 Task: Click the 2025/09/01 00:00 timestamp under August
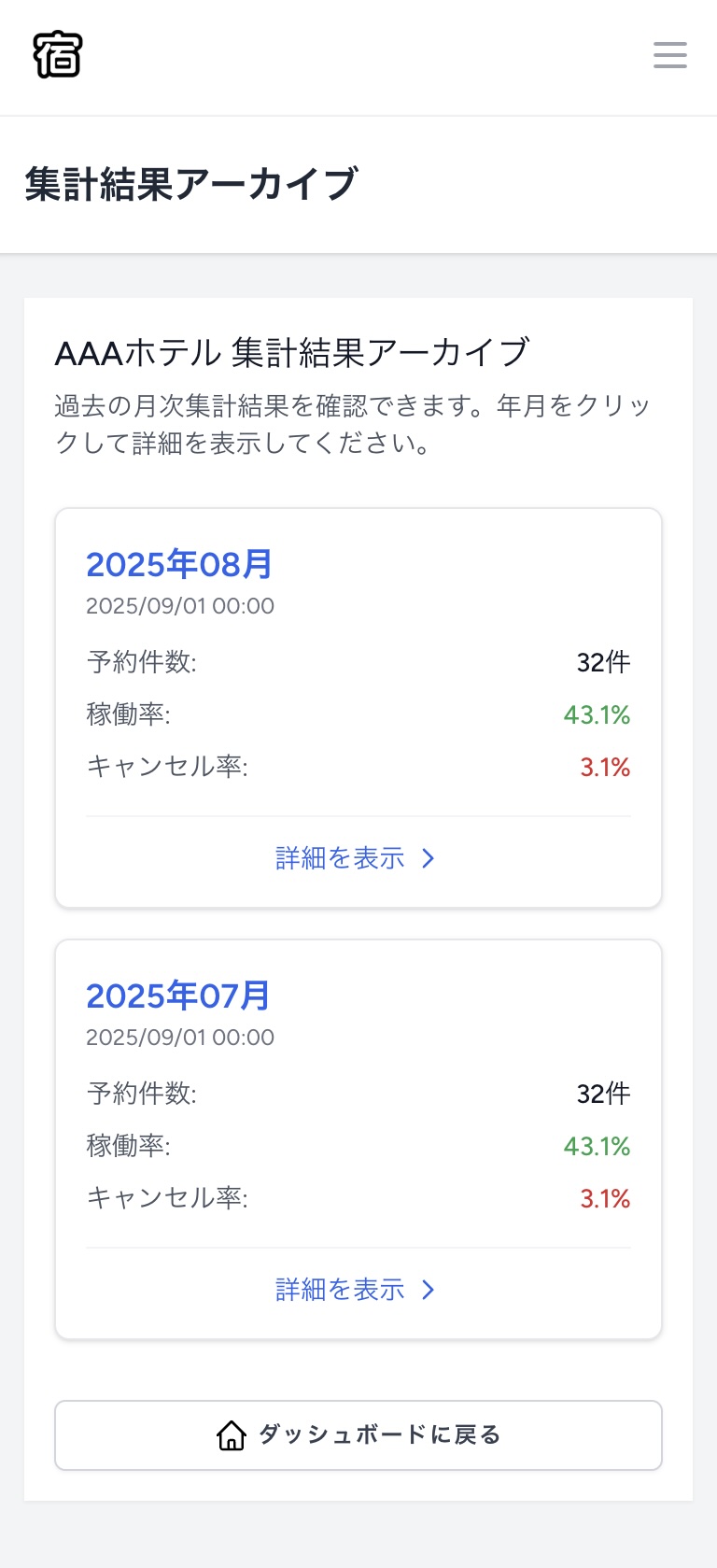pos(179,606)
